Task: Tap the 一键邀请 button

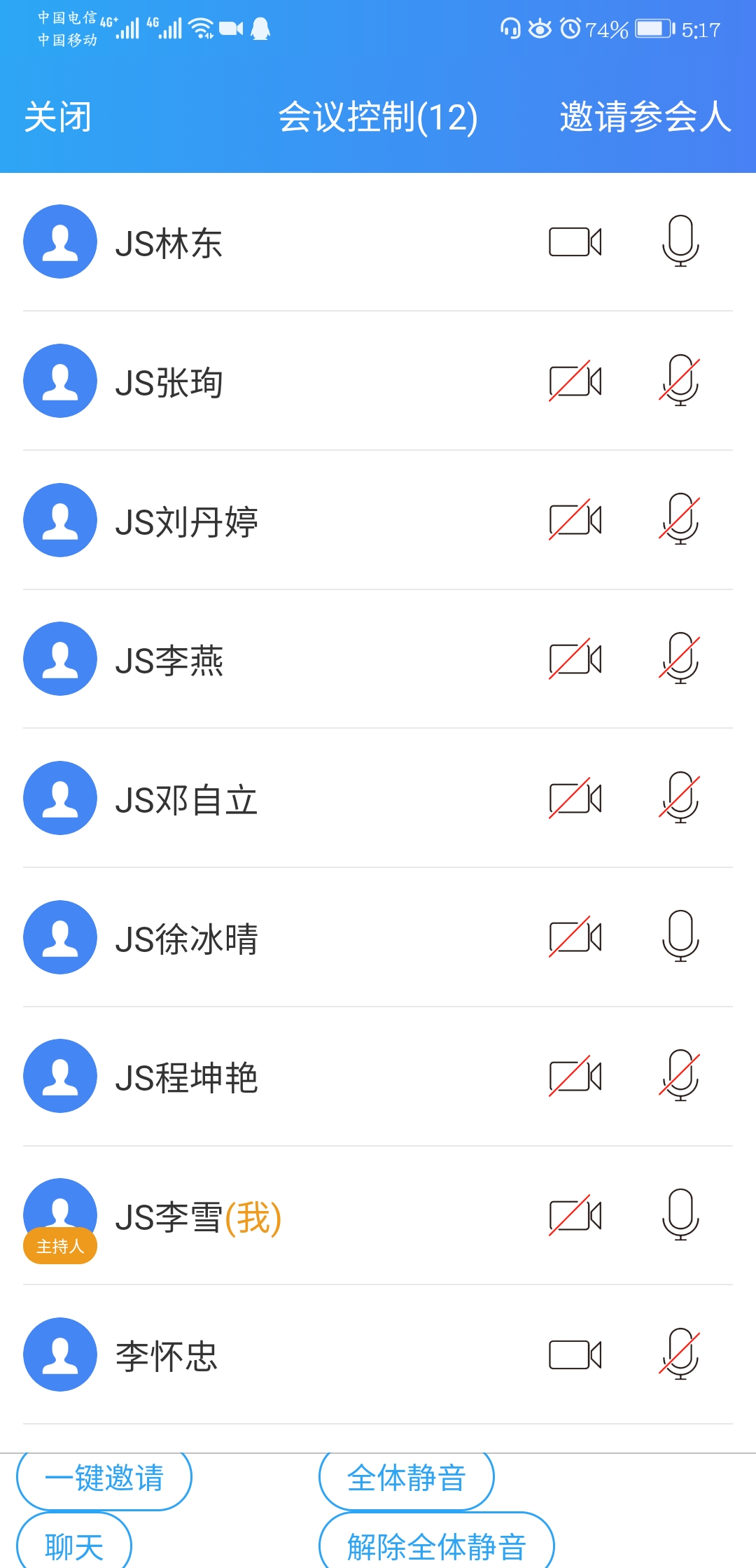Action: [x=104, y=1478]
